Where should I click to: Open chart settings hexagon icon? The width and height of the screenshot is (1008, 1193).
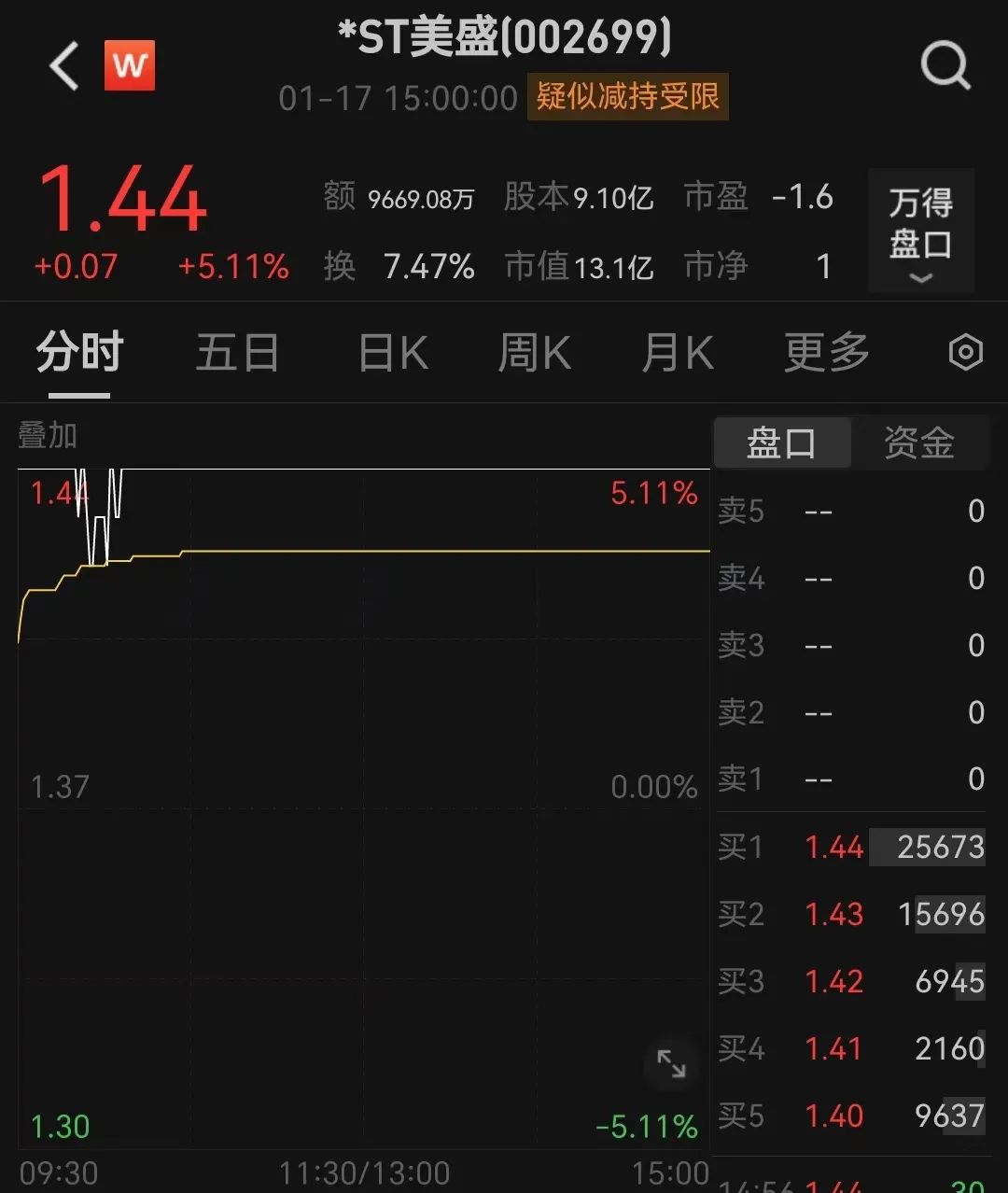965,353
